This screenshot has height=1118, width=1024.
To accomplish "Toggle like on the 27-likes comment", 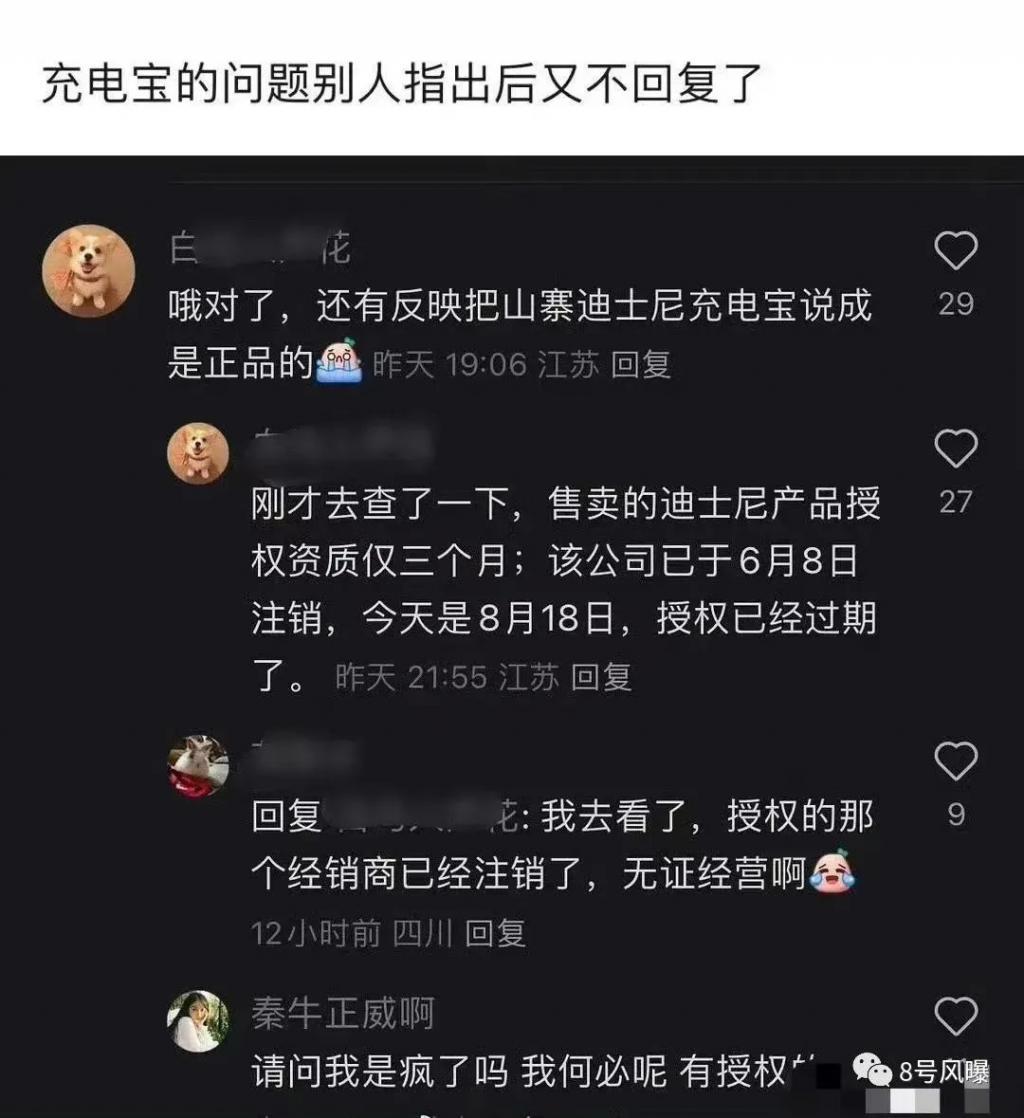I will pyautogui.click(x=958, y=450).
